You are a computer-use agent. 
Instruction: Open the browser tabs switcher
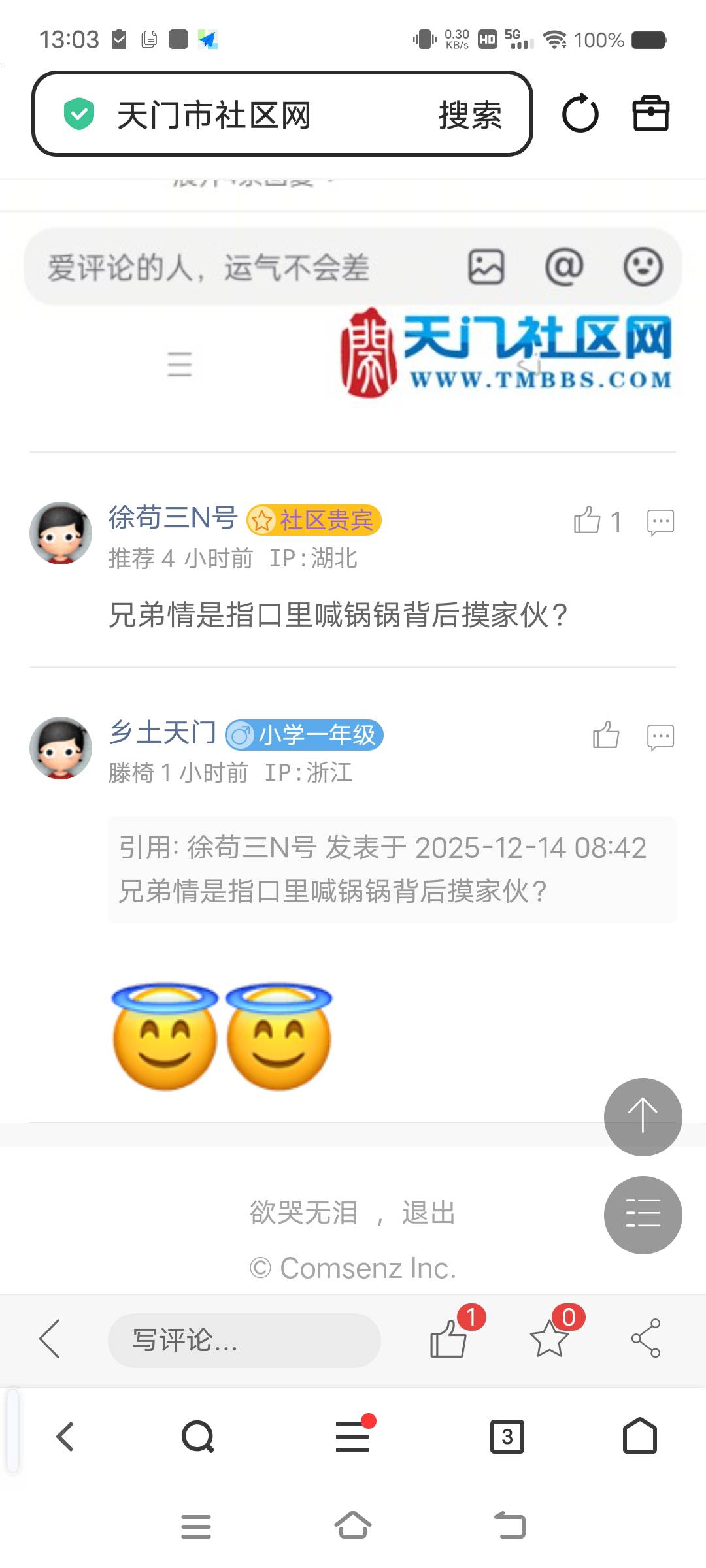[507, 1437]
